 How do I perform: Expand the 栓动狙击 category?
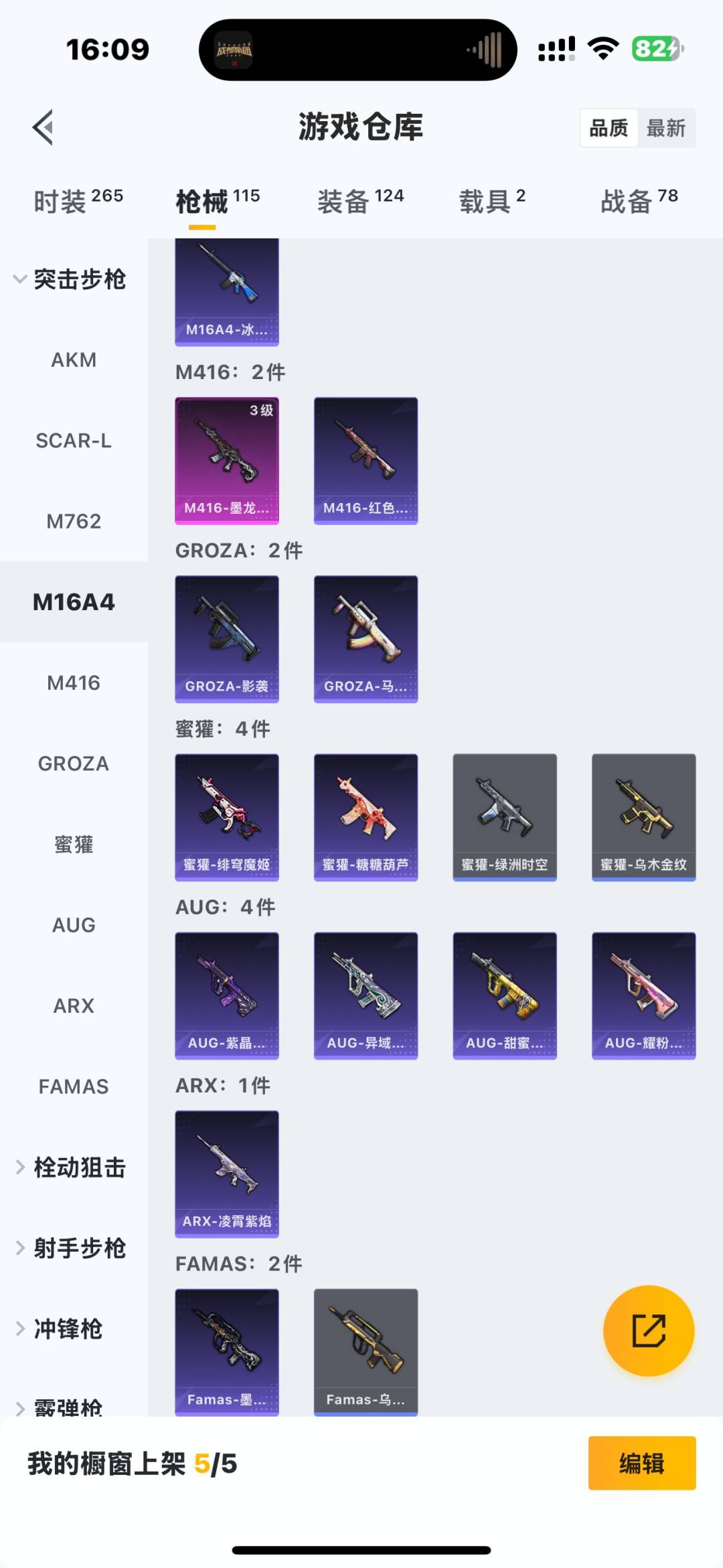pyautogui.click(x=71, y=1167)
